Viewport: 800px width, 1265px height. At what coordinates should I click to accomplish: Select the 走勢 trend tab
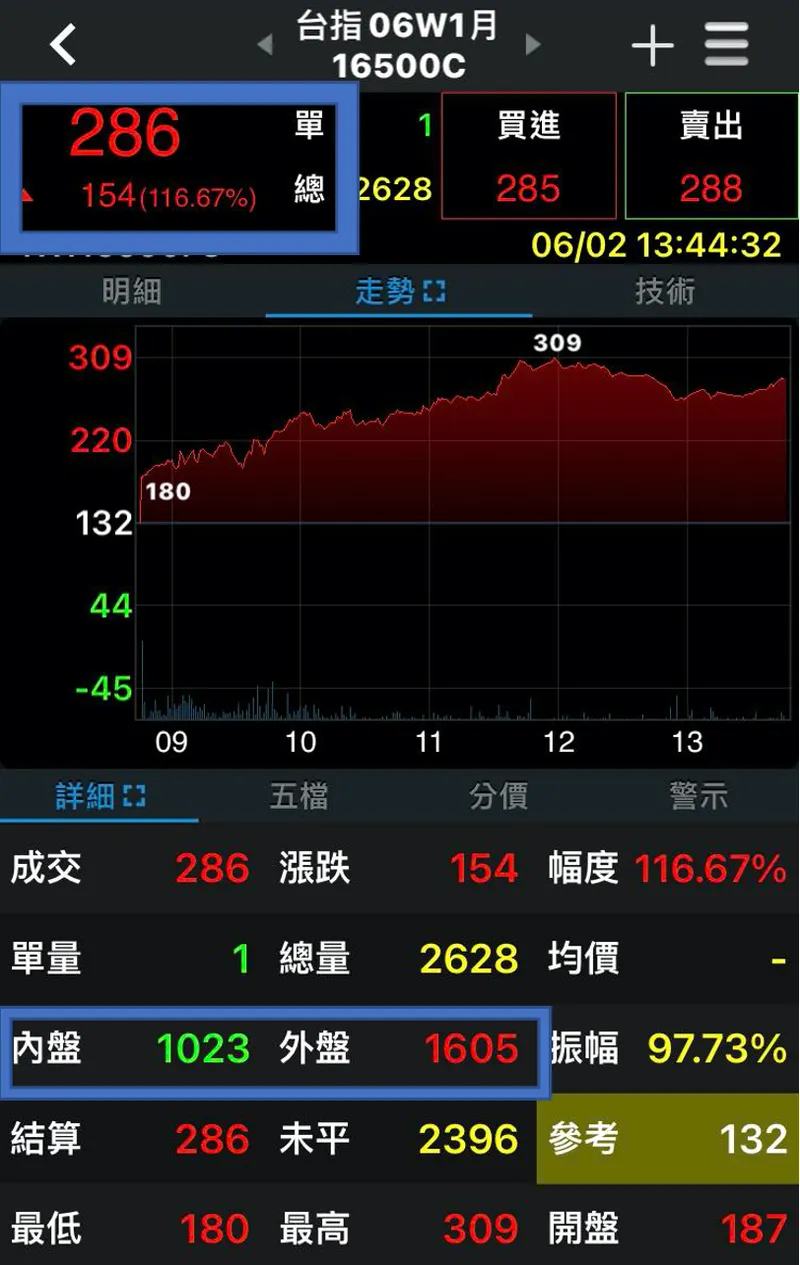tap(399, 292)
